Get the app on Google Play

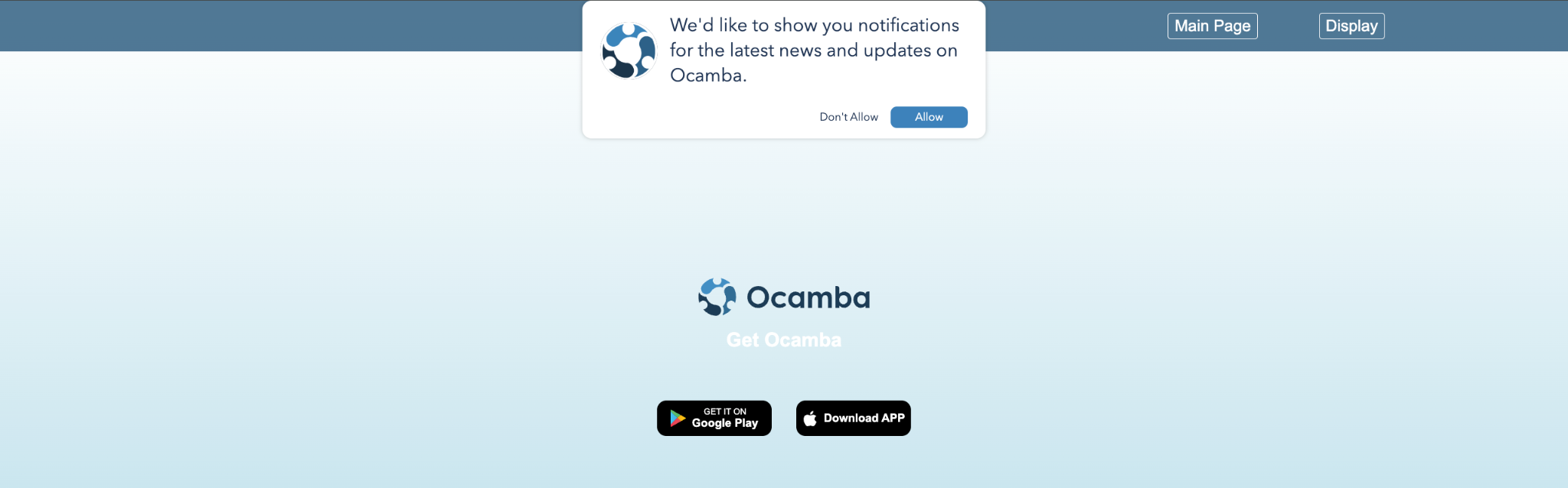click(x=714, y=418)
